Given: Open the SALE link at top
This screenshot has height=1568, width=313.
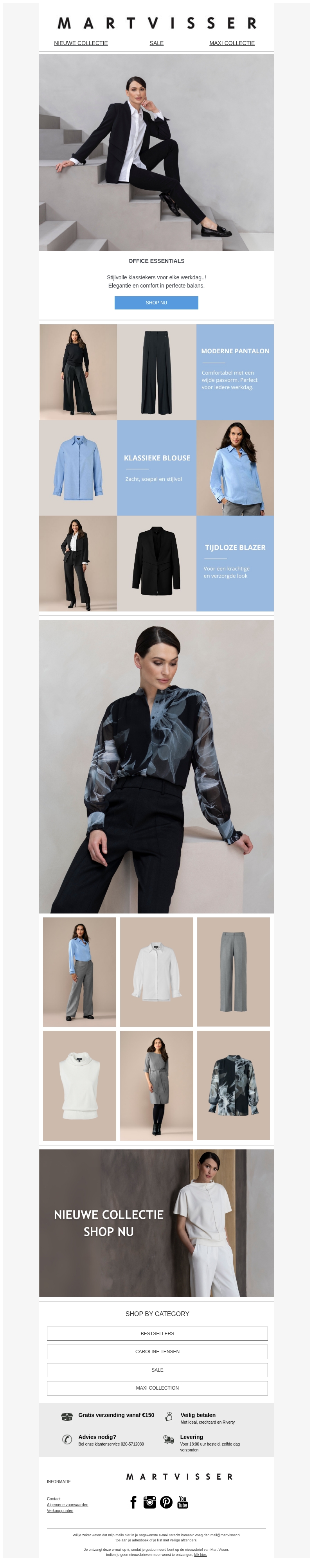Looking at the screenshot, I should click(x=156, y=43).
